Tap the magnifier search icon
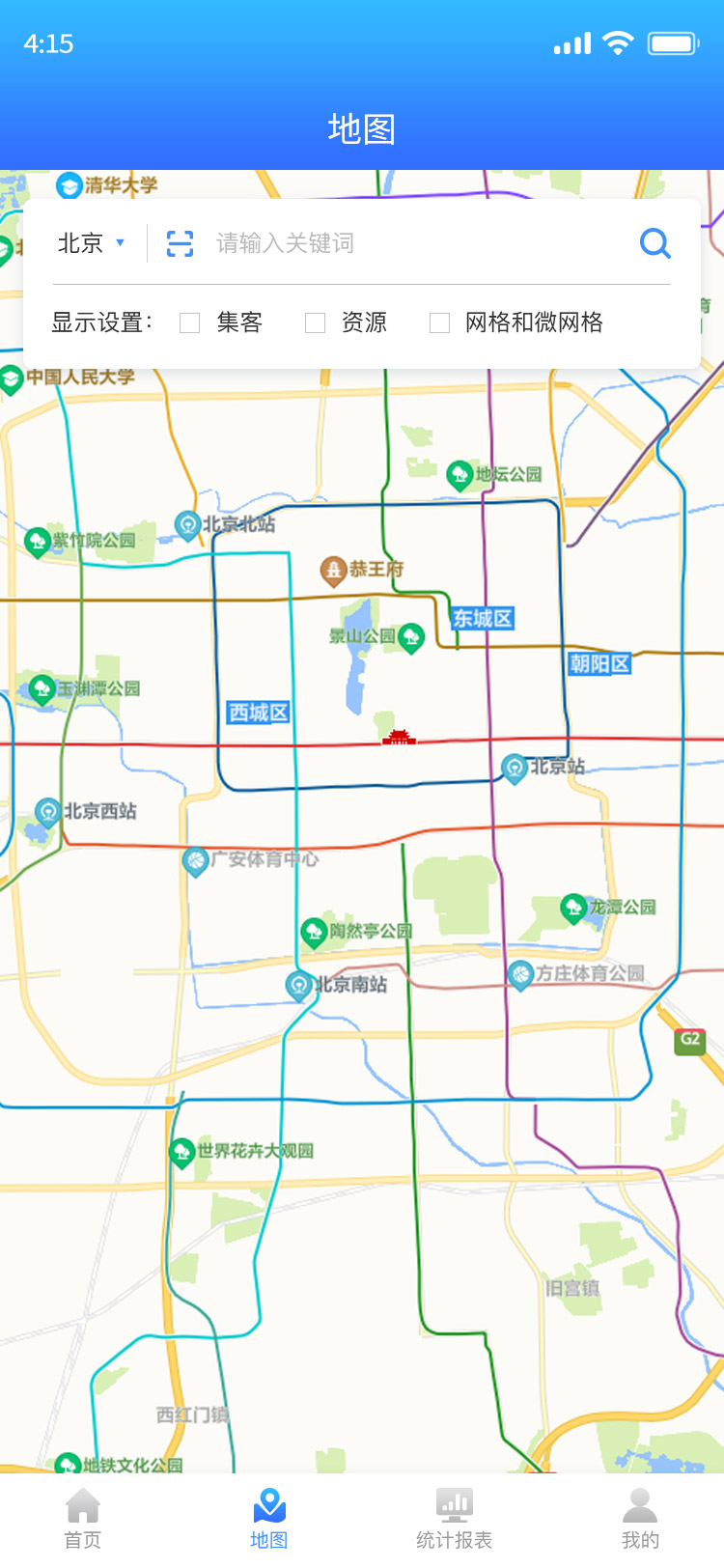This screenshot has width=724, height=1568. 655,243
